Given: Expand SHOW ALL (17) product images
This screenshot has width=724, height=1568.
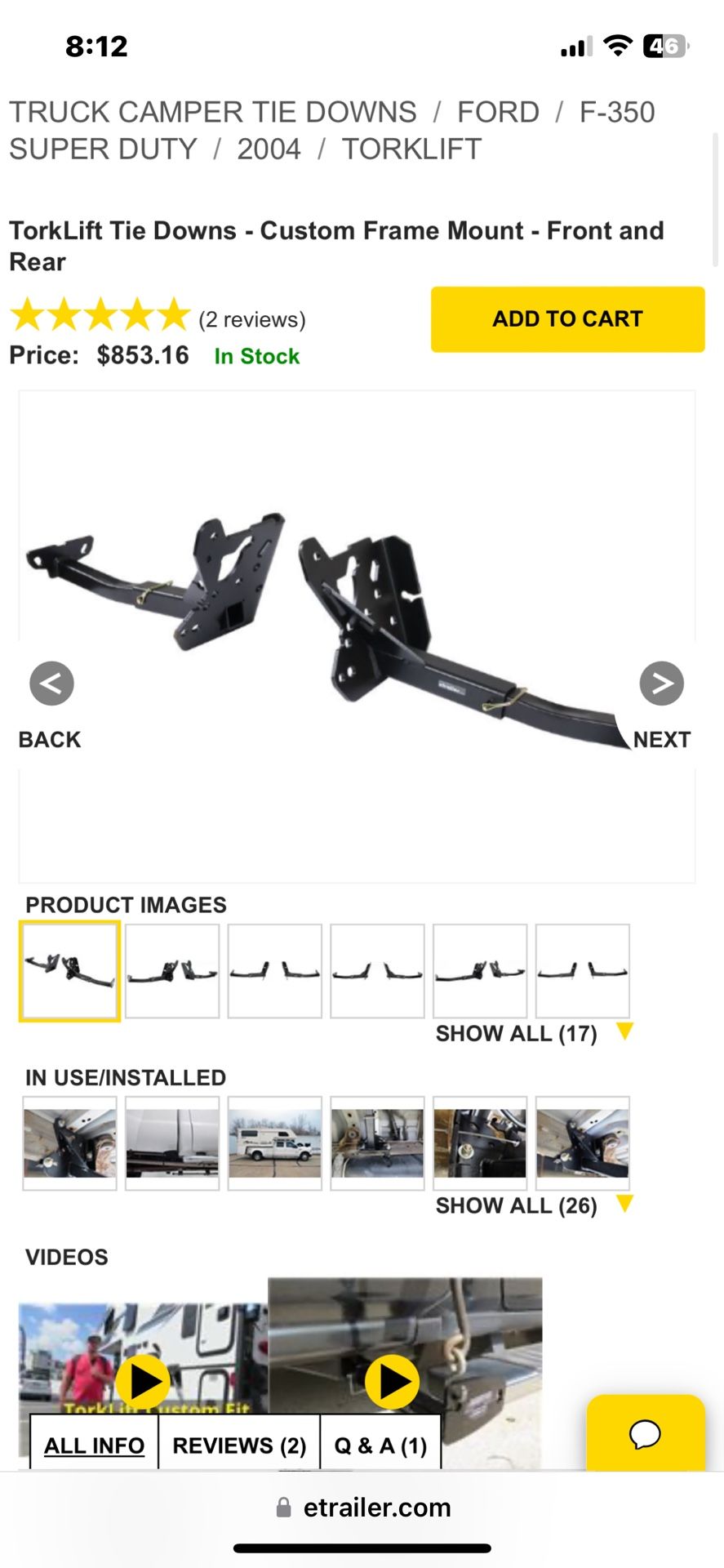Looking at the screenshot, I should tap(515, 1032).
